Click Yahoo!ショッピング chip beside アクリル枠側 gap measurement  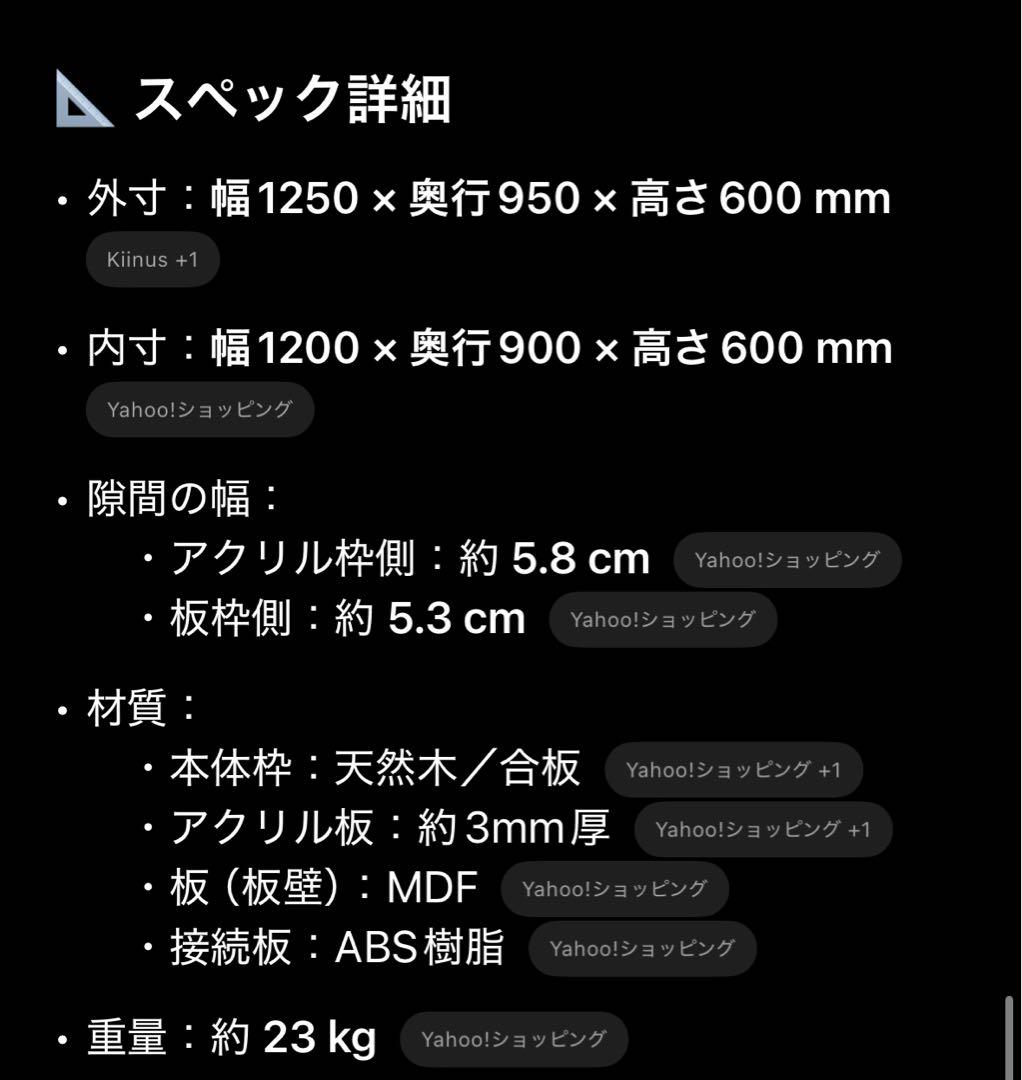click(788, 560)
